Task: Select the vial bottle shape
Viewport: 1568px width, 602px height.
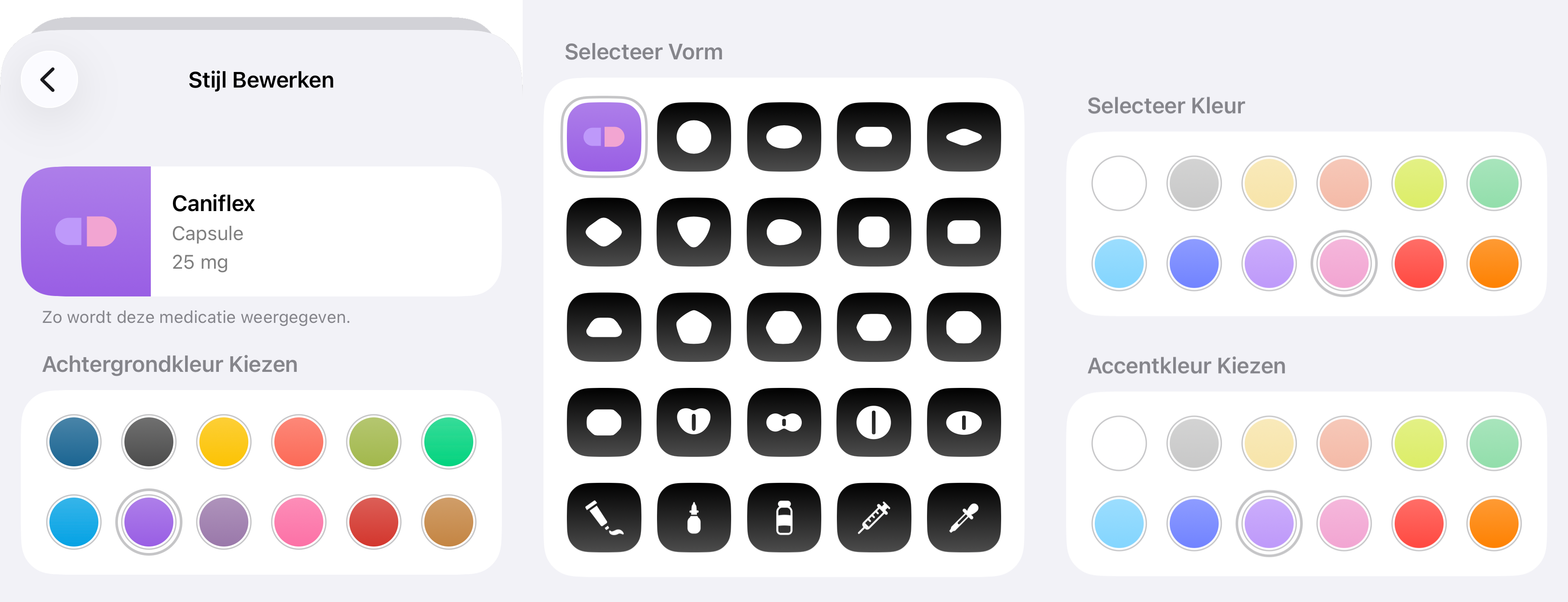Action: point(784,518)
